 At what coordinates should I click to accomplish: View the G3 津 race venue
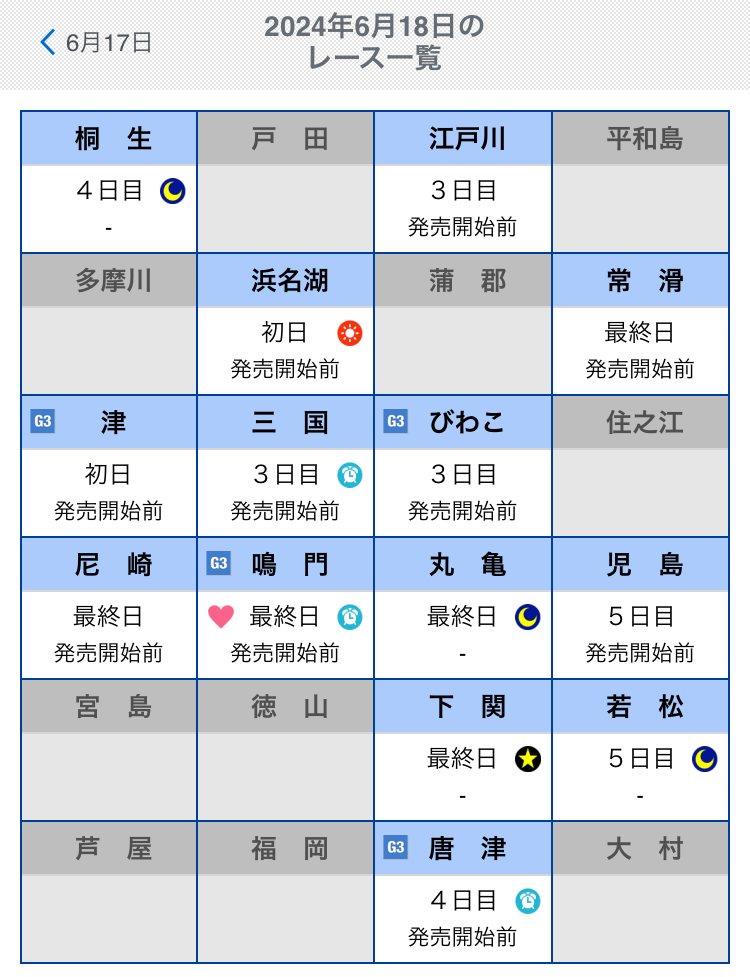(109, 467)
